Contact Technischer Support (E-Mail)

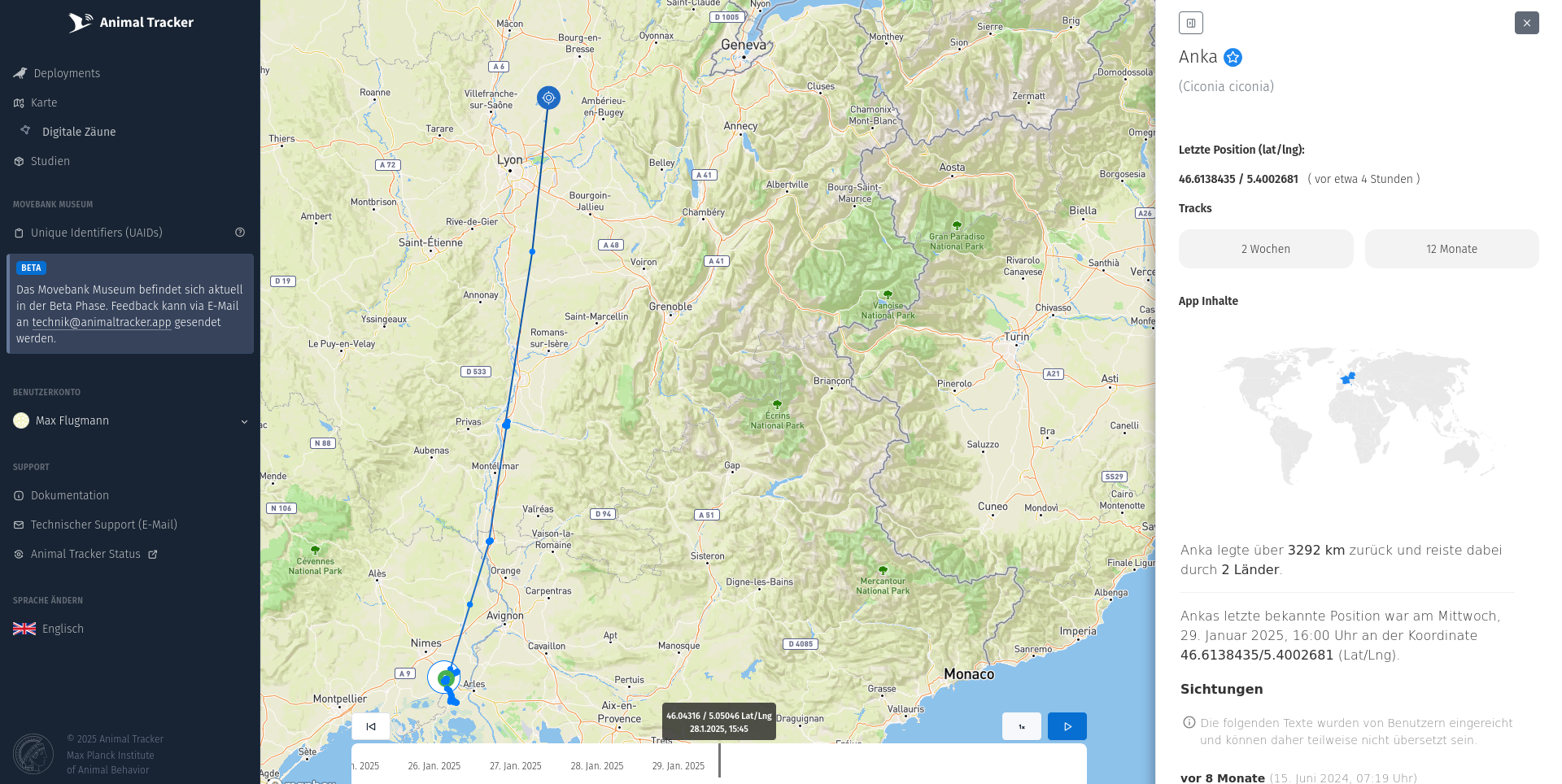pos(103,525)
